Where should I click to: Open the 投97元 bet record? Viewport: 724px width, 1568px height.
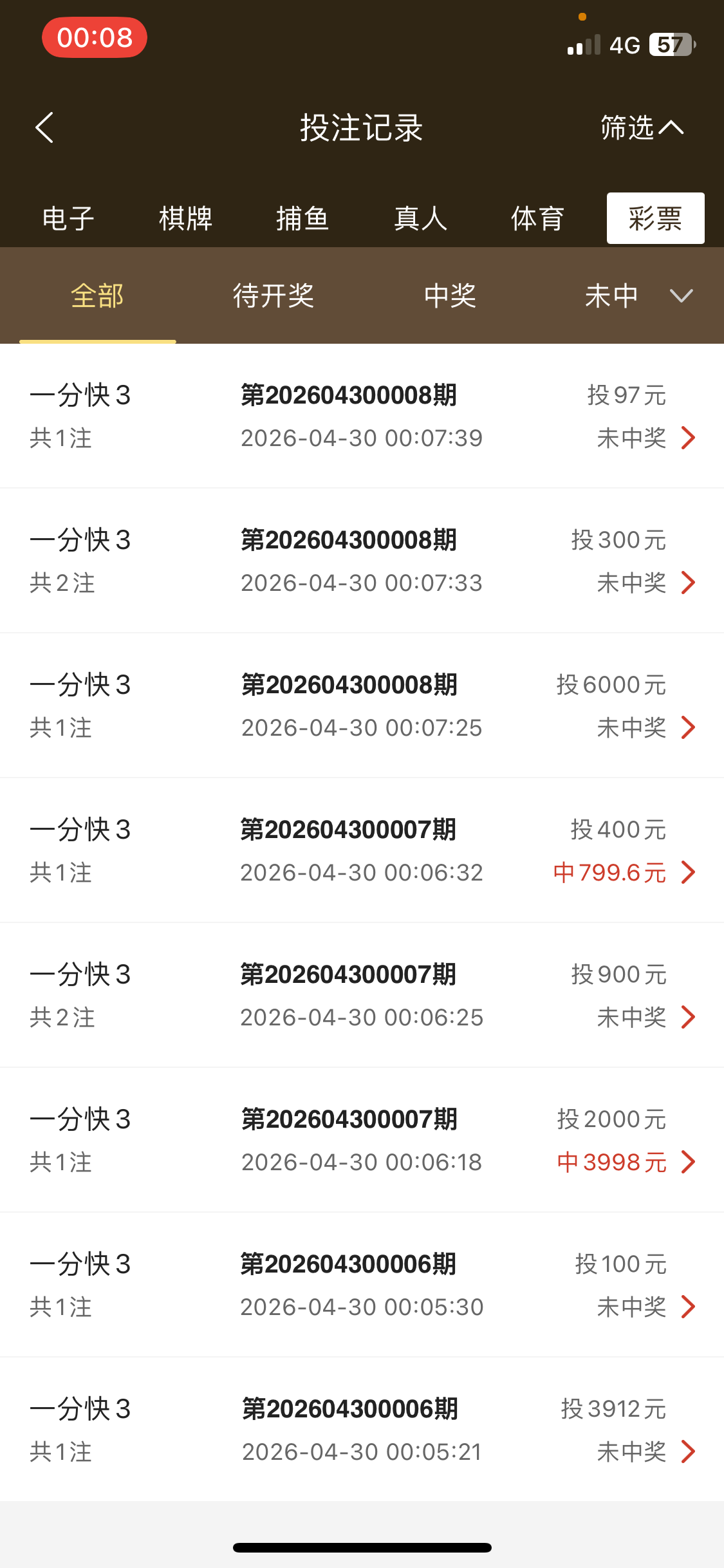(362, 416)
